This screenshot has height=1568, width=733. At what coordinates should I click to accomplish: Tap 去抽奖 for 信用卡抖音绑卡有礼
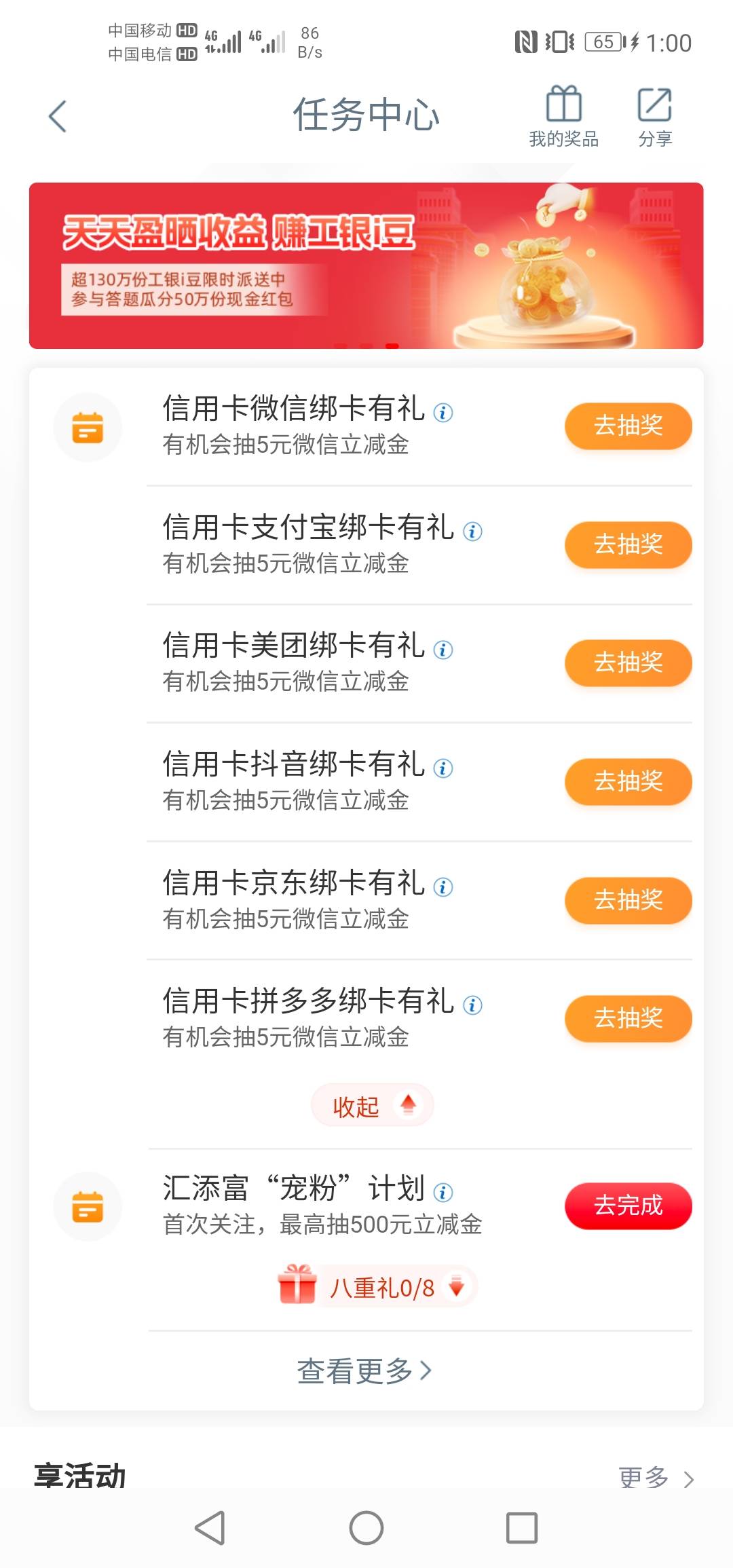628,781
